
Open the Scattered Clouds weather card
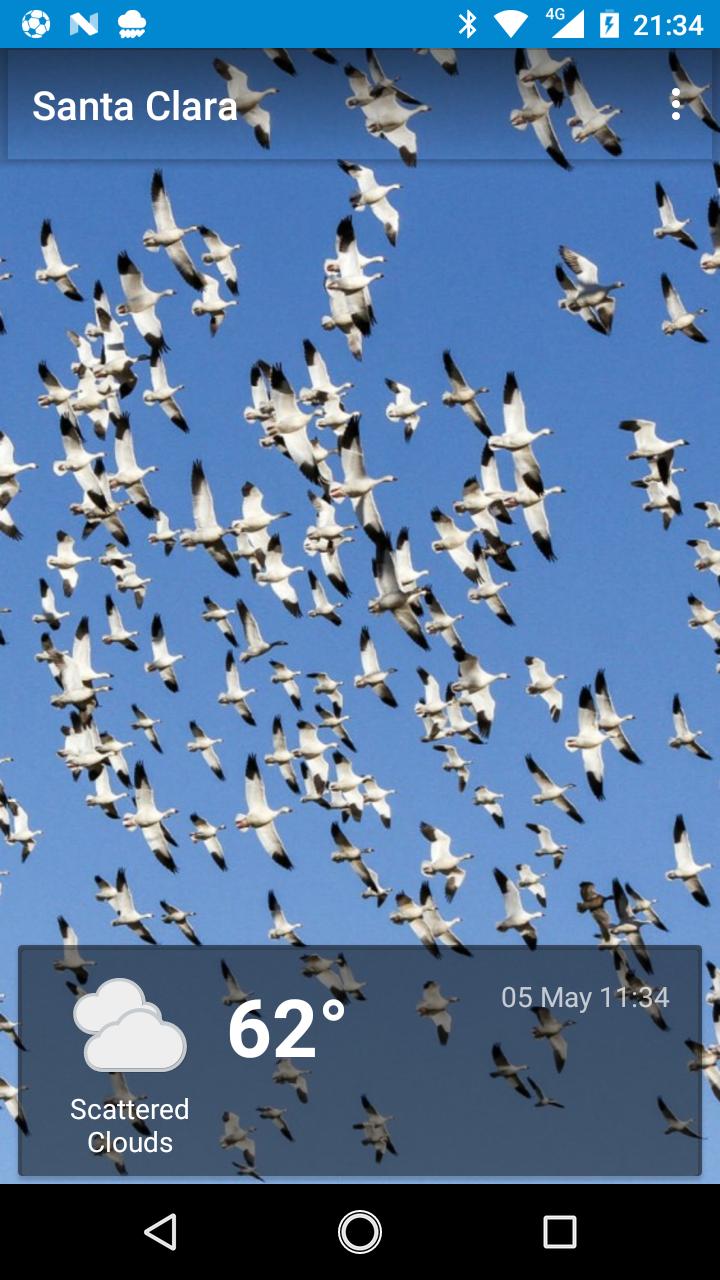coord(360,1060)
